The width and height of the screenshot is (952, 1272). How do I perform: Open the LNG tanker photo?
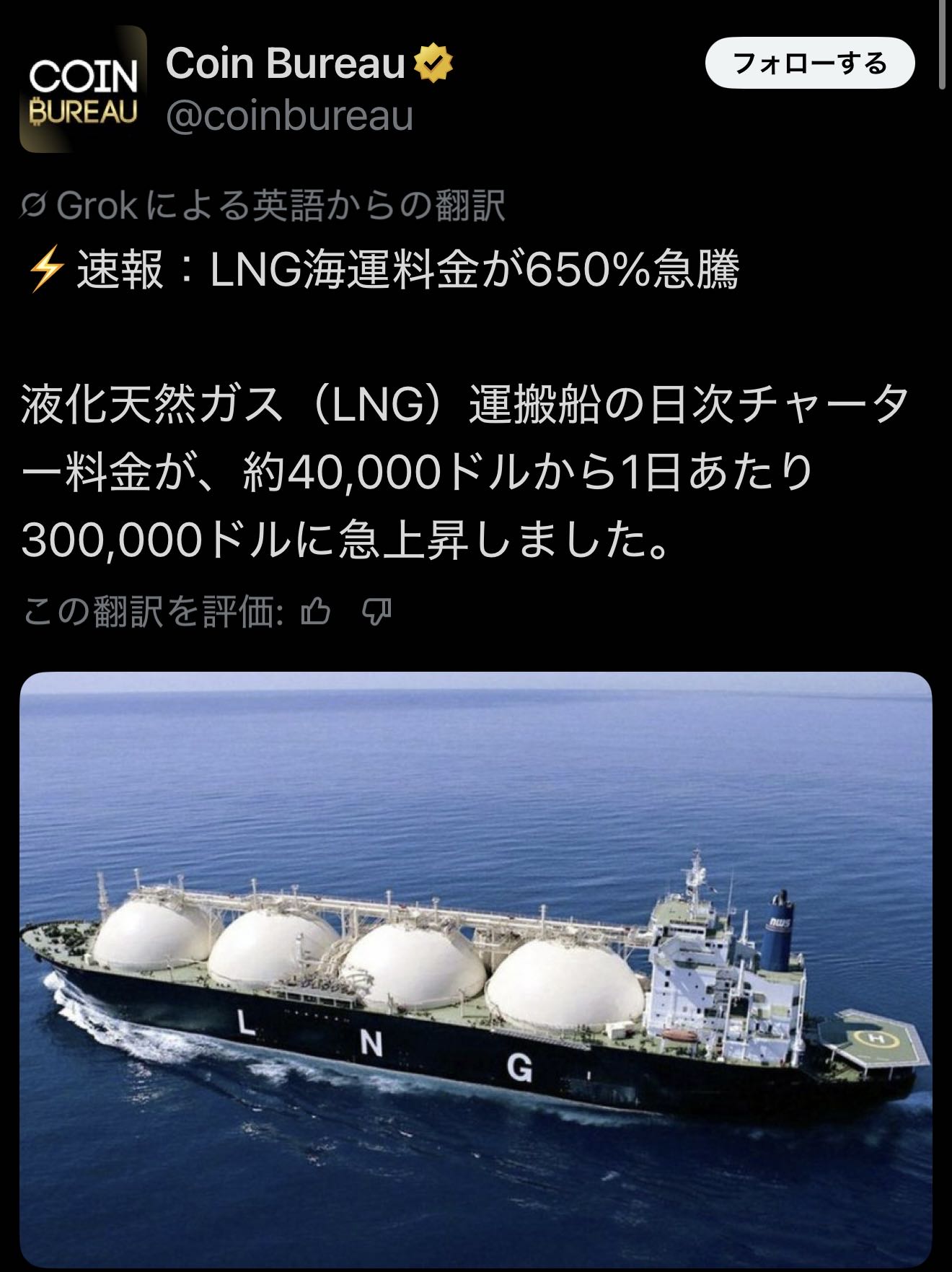click(476, 967)
